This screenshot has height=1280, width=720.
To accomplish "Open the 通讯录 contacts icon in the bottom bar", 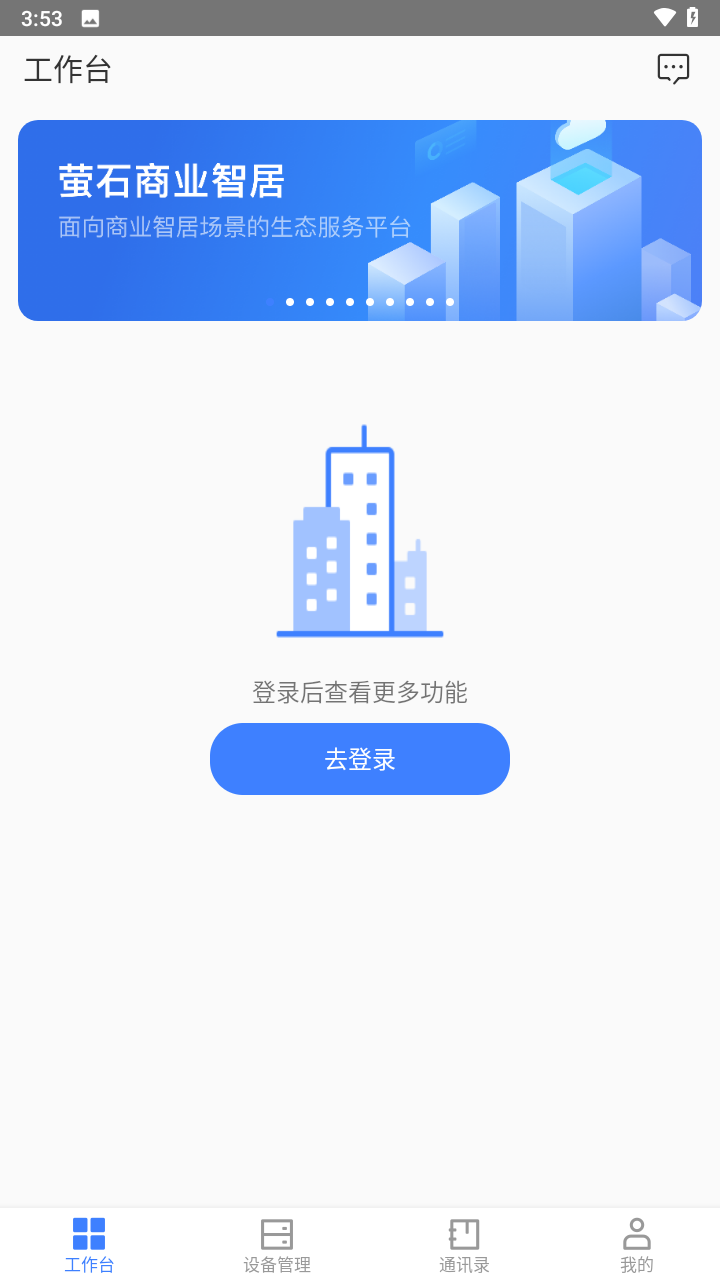I will pos(463,1233).
